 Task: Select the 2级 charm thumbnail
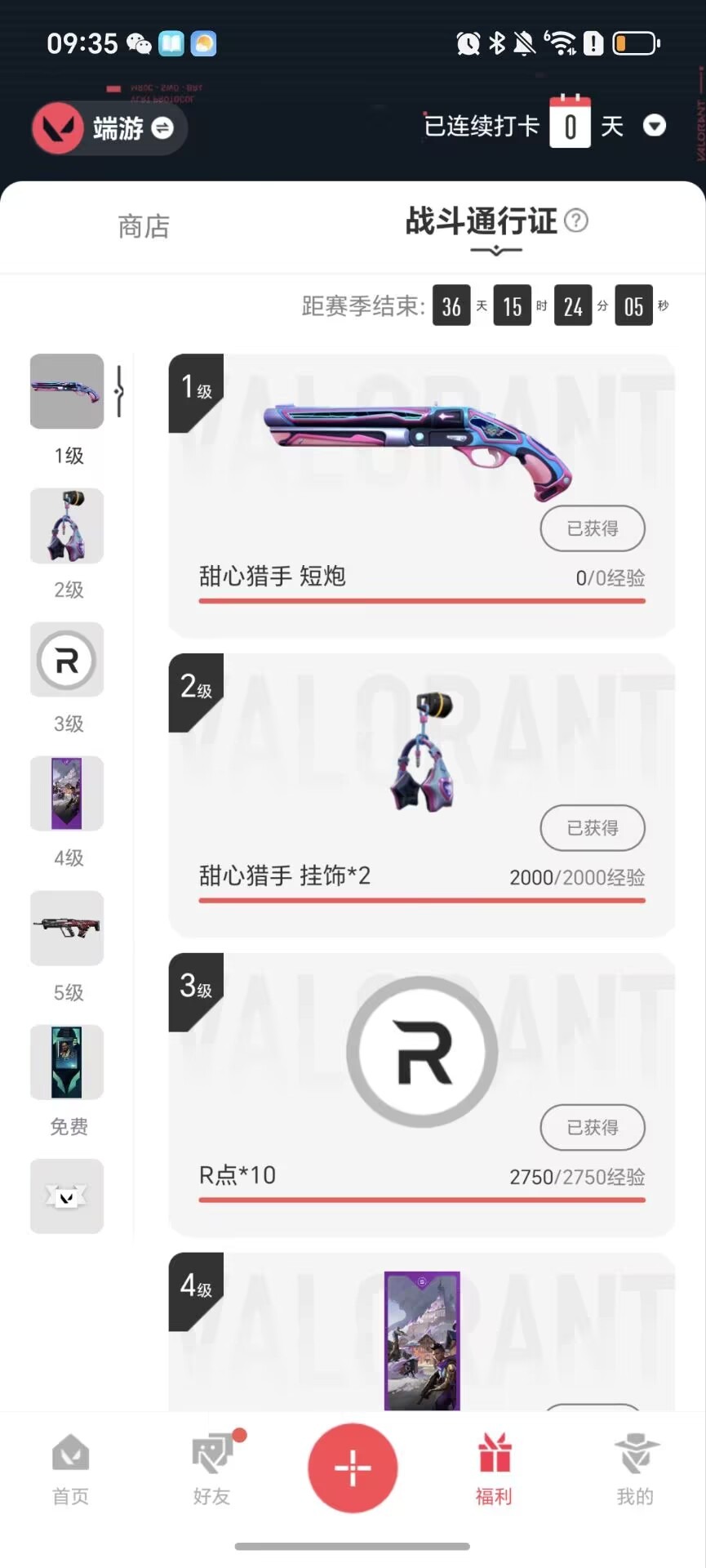coord(67,526)
